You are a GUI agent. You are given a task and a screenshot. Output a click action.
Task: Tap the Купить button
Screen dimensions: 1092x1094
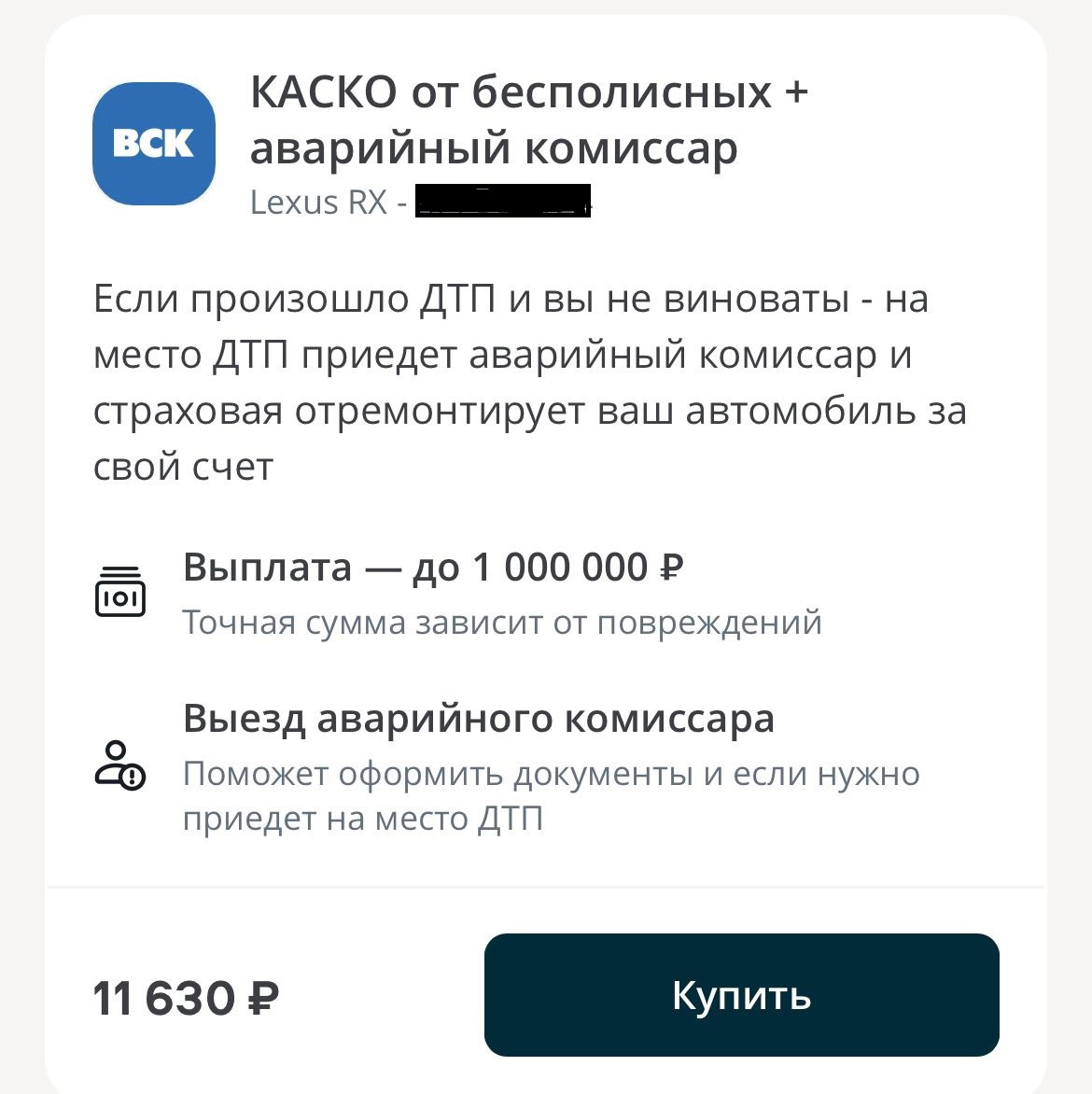[741, 995]
